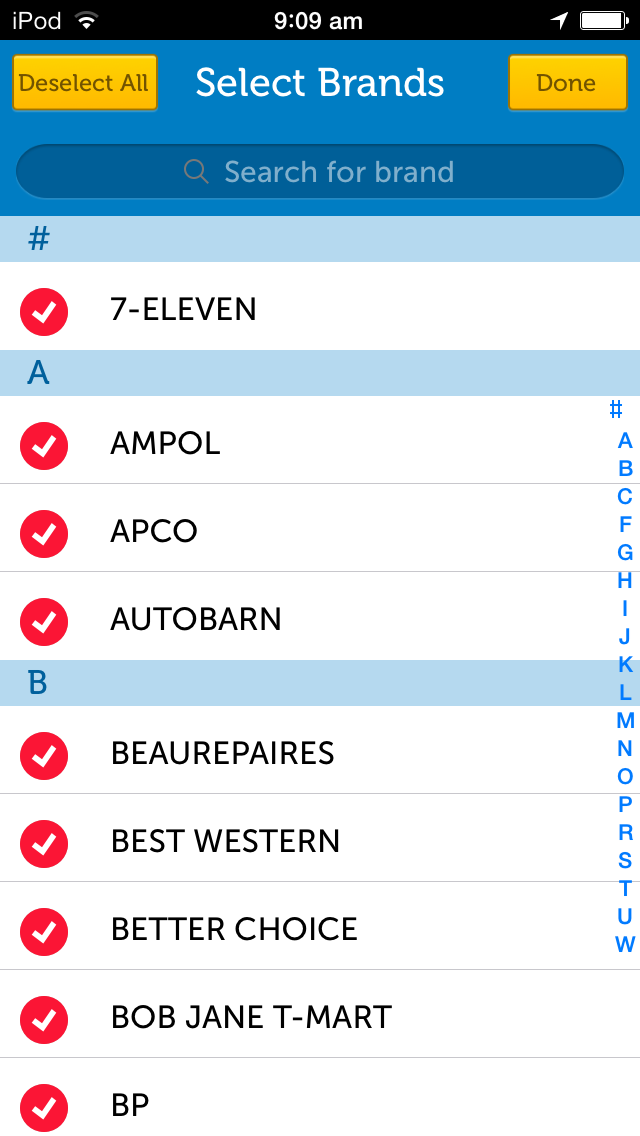This screenshot has height=1136, width=640.
Task: Focus the Search for brand field
Action: (x=320, y=172)
